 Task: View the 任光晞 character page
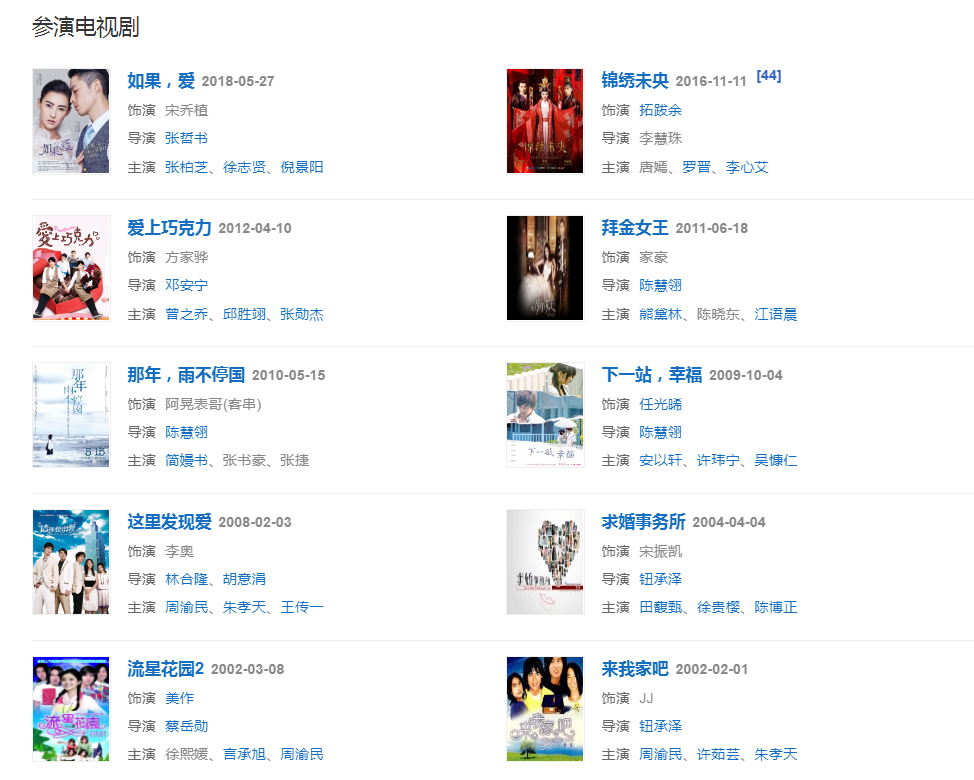point(660,404)
